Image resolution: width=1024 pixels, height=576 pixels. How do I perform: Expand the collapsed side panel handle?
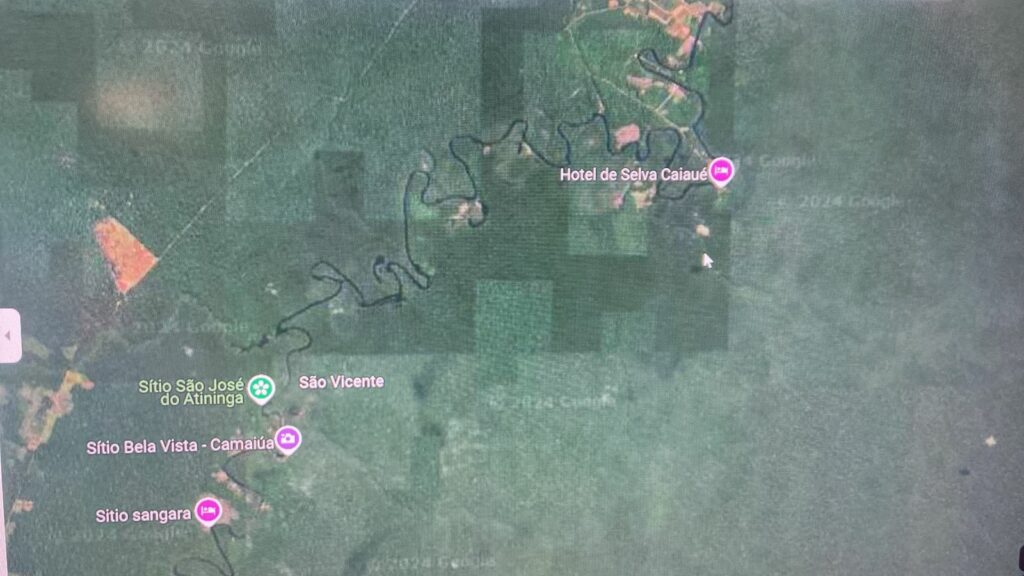coord(10,335)
